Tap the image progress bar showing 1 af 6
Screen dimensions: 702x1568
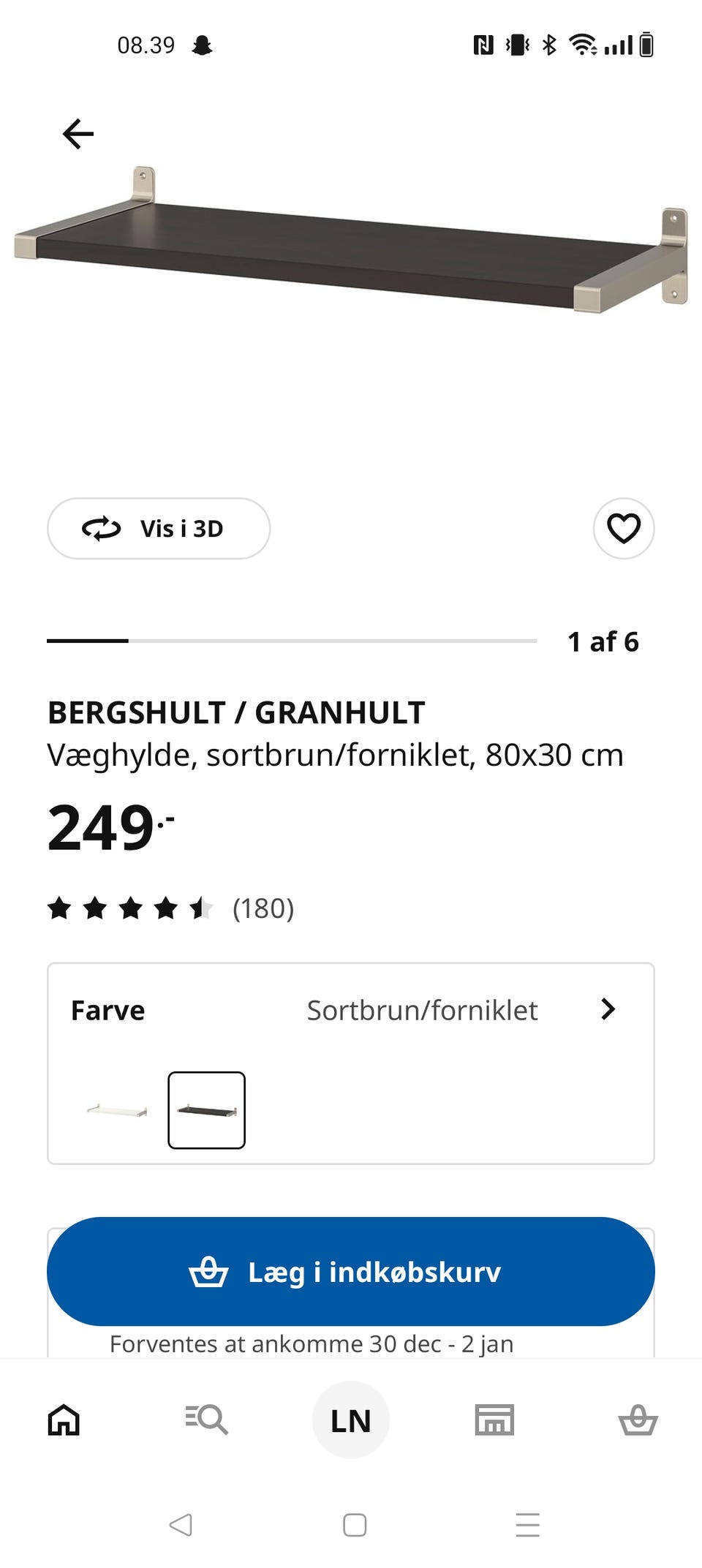pos(290,642)
